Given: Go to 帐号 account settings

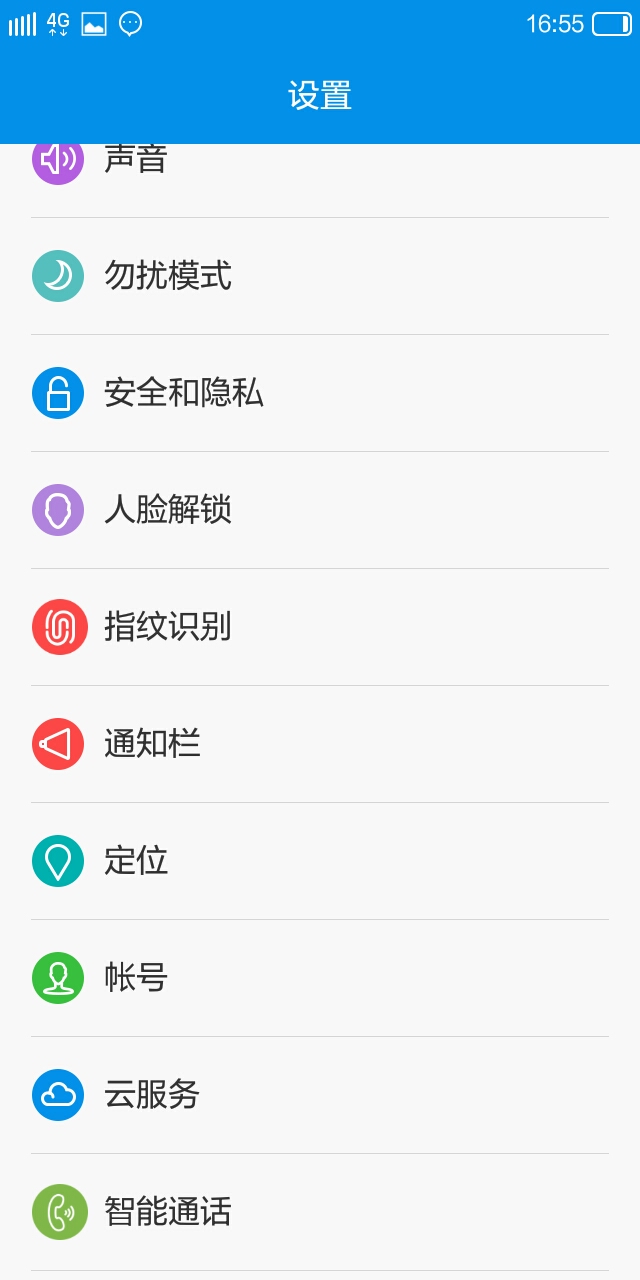Looking at the screenshot, I should pos(320,978).
